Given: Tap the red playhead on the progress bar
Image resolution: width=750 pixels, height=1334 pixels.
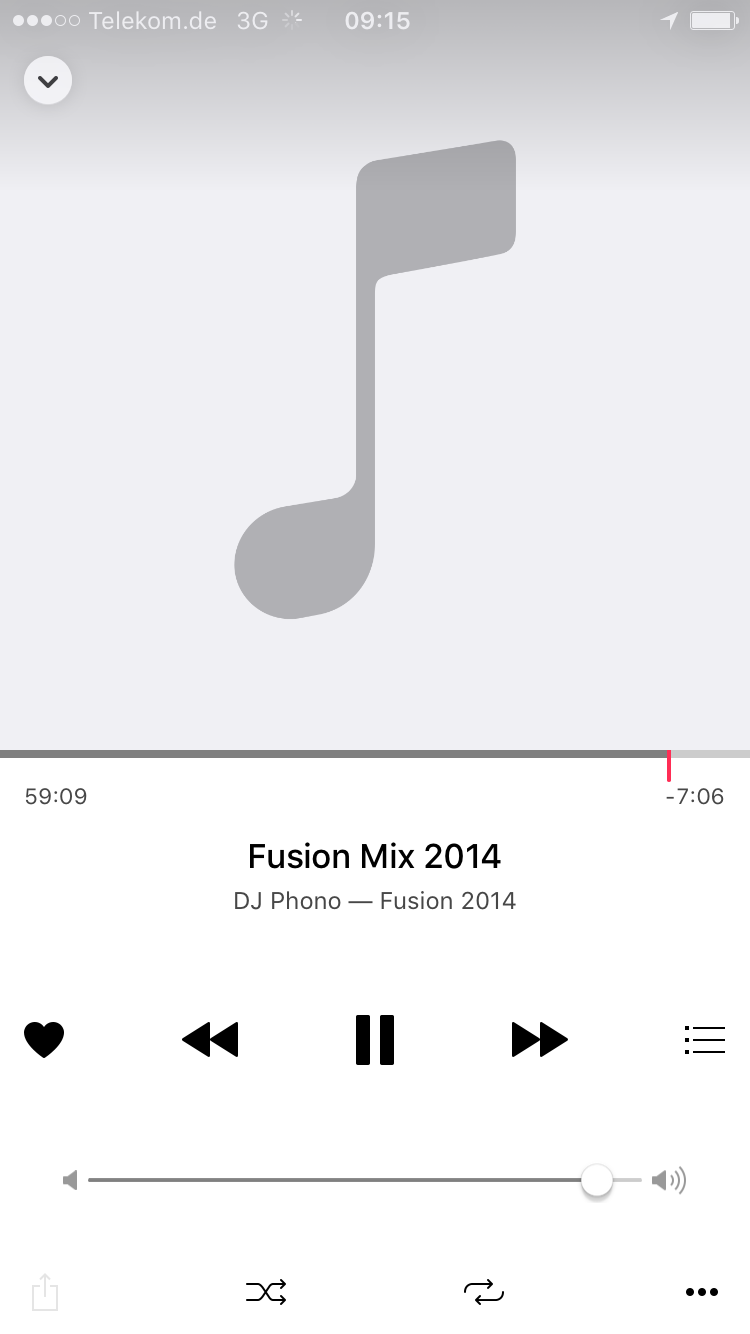Looking at the screenshot, I should (x=669, y=765).
